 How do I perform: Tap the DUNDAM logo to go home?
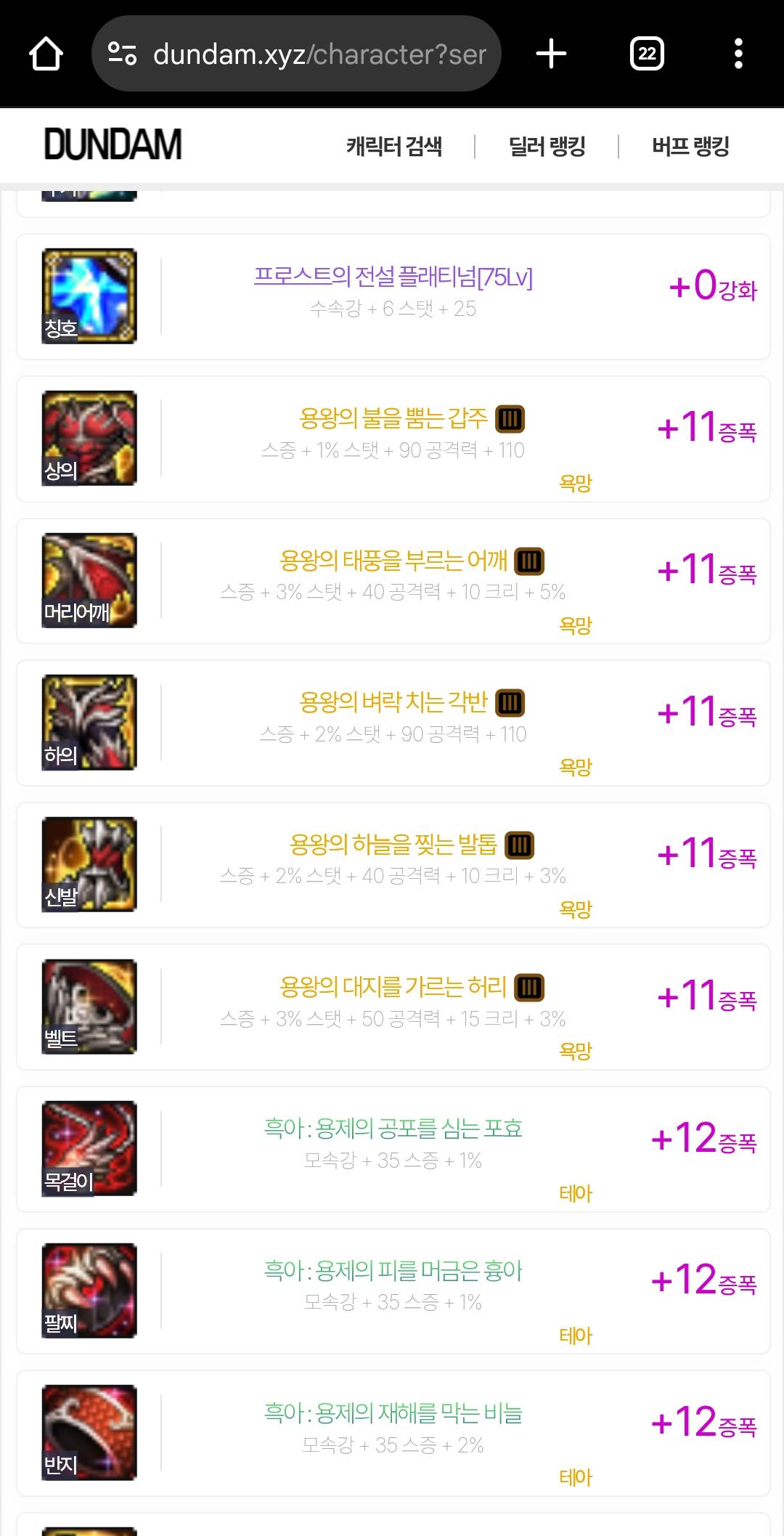[113, 145]
